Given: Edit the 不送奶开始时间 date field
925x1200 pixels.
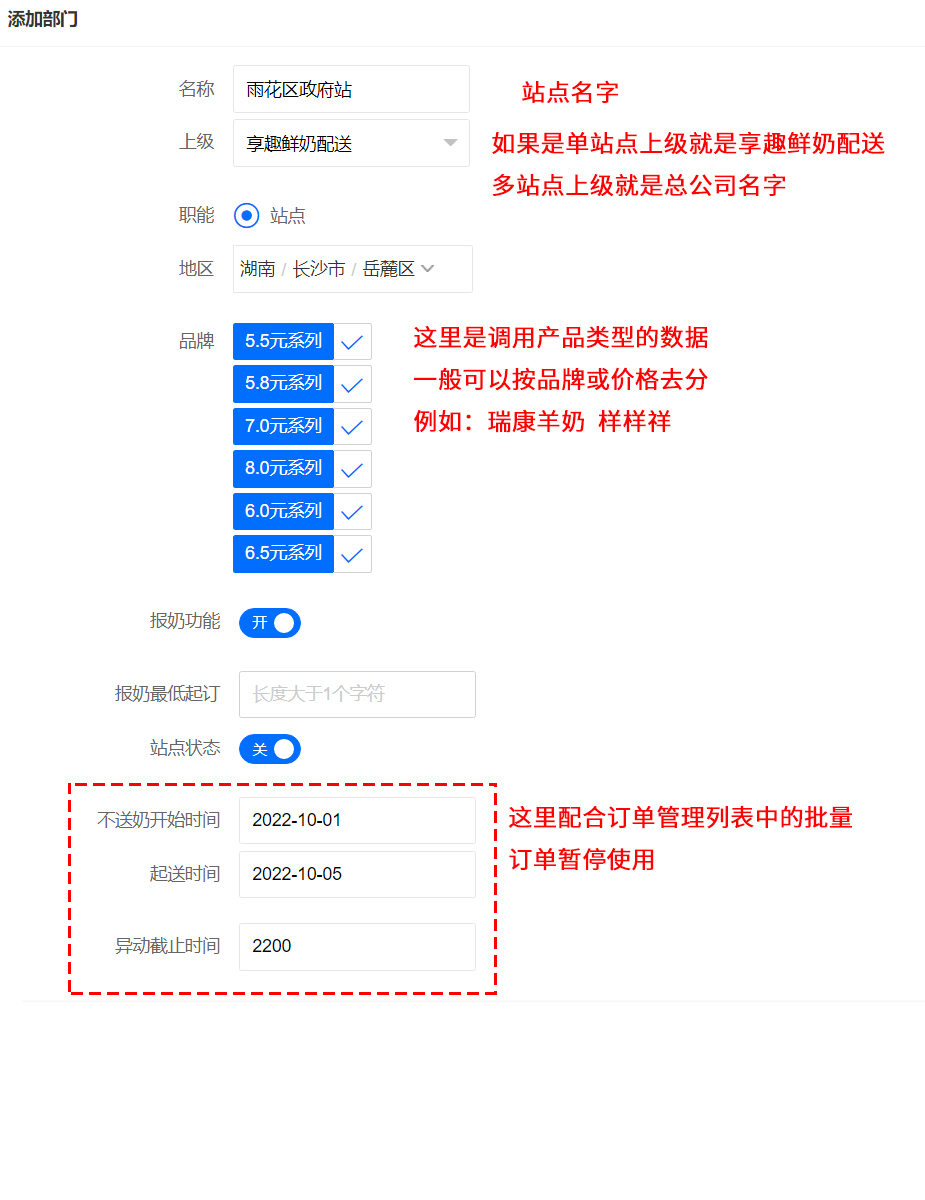Looking at the screenshot, I should (357, 820).
